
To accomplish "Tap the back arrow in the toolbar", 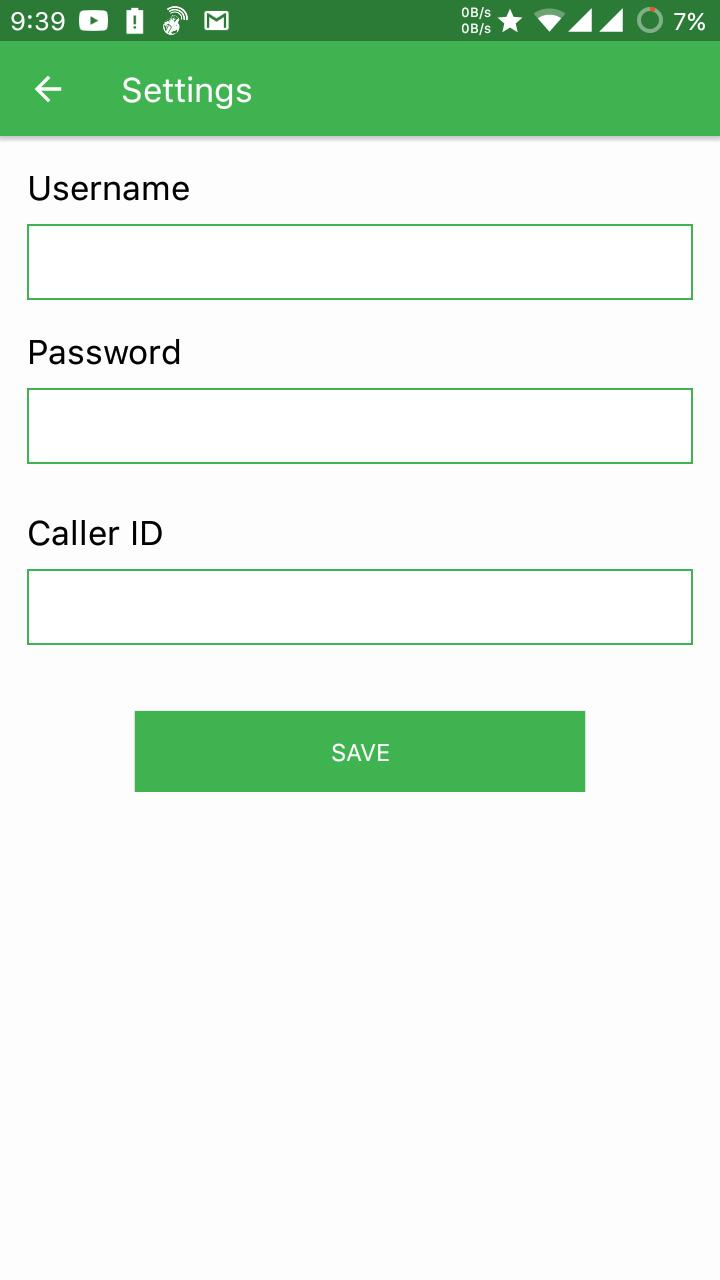I will (x=47, y=89).
